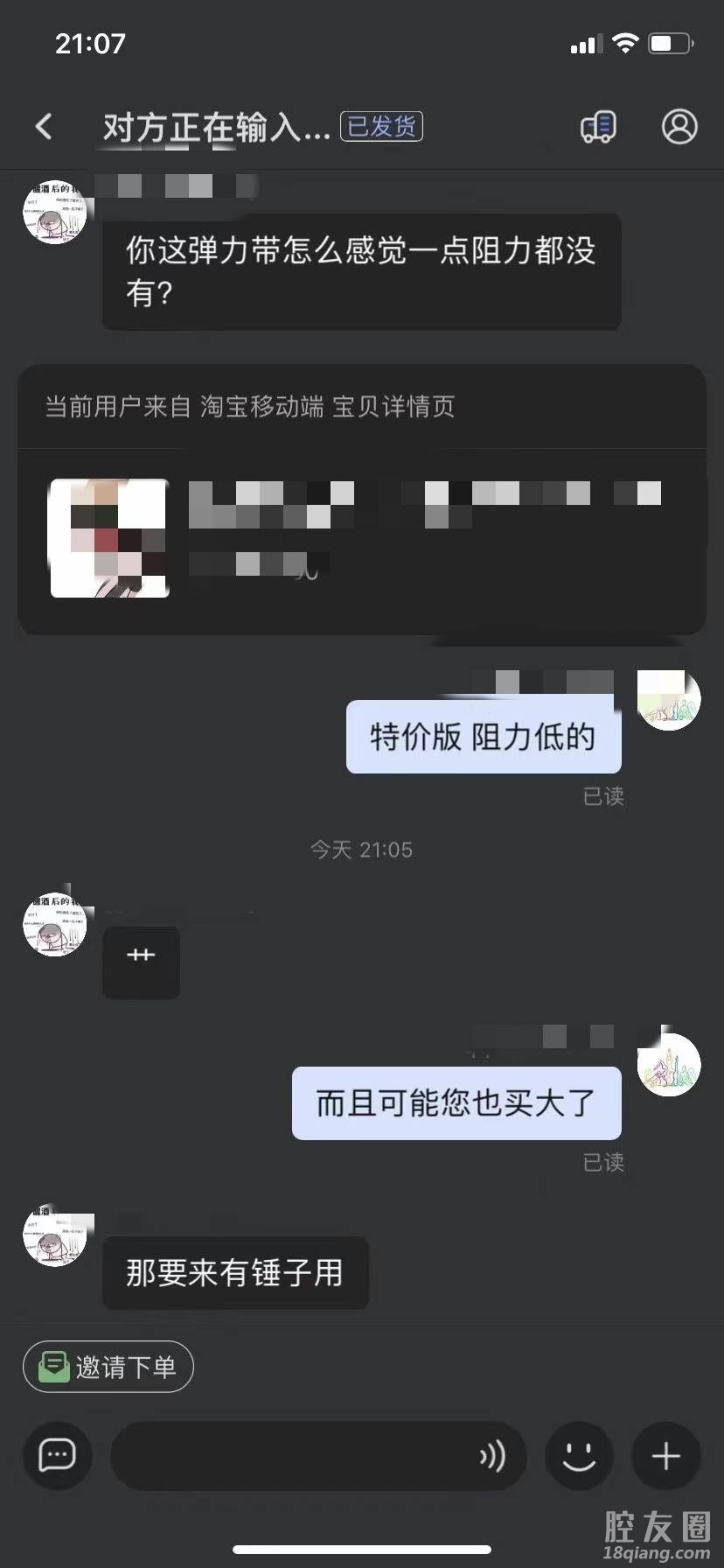Go back using the top-left arrow
Screen dimensions: 724x1568
point(44,127)
